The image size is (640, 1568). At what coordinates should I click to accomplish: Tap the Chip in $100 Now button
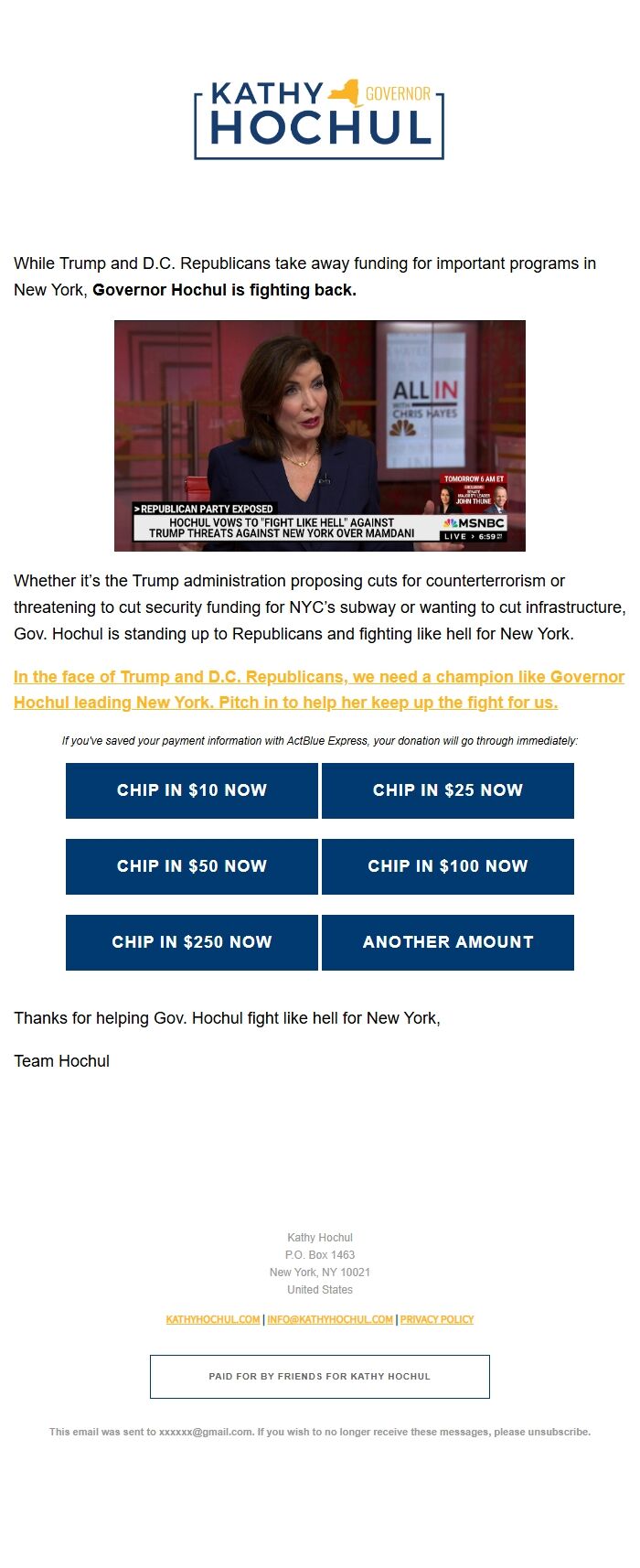point(448,866)
